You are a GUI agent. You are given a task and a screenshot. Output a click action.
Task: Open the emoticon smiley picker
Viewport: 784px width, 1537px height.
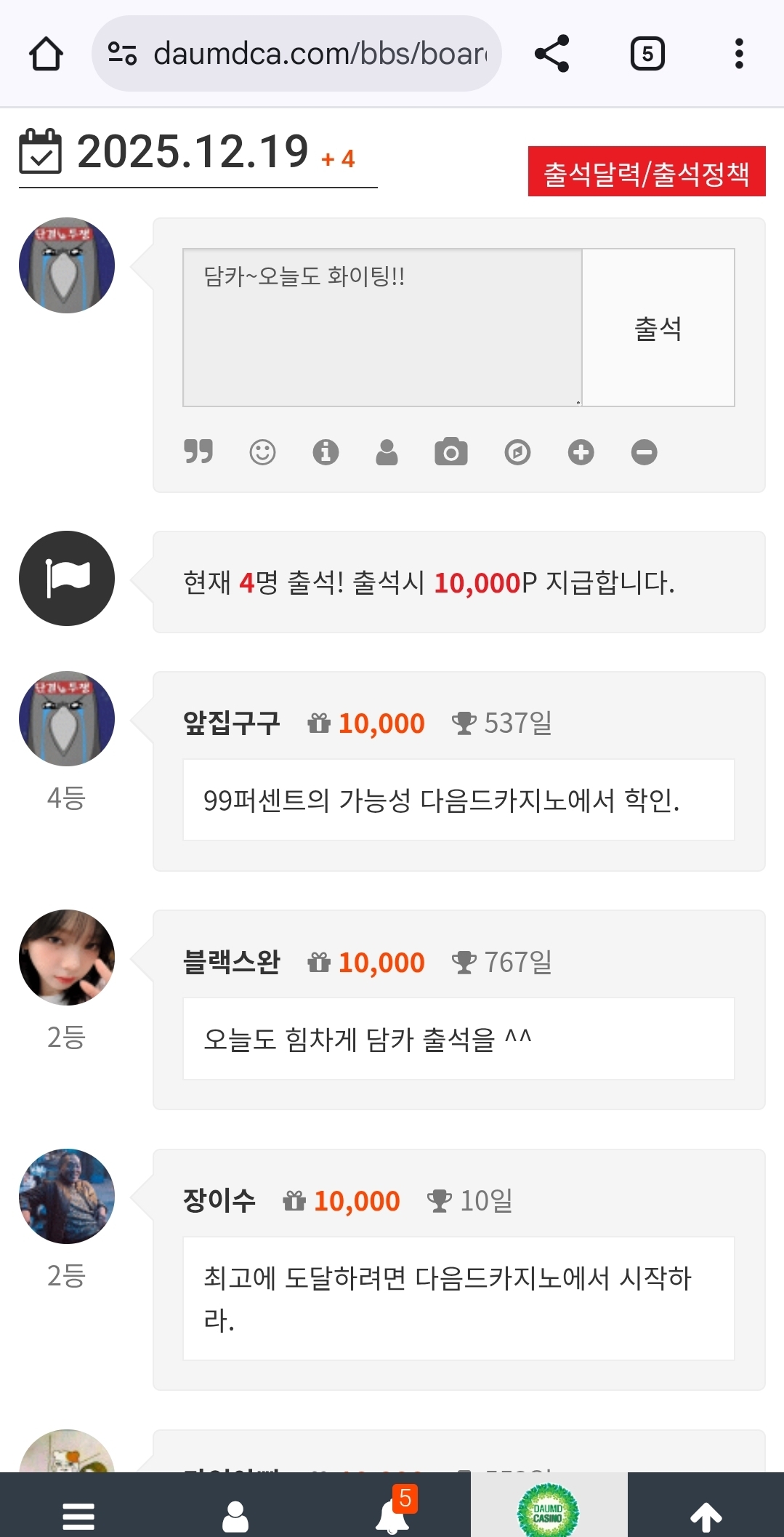pos(262,452)
